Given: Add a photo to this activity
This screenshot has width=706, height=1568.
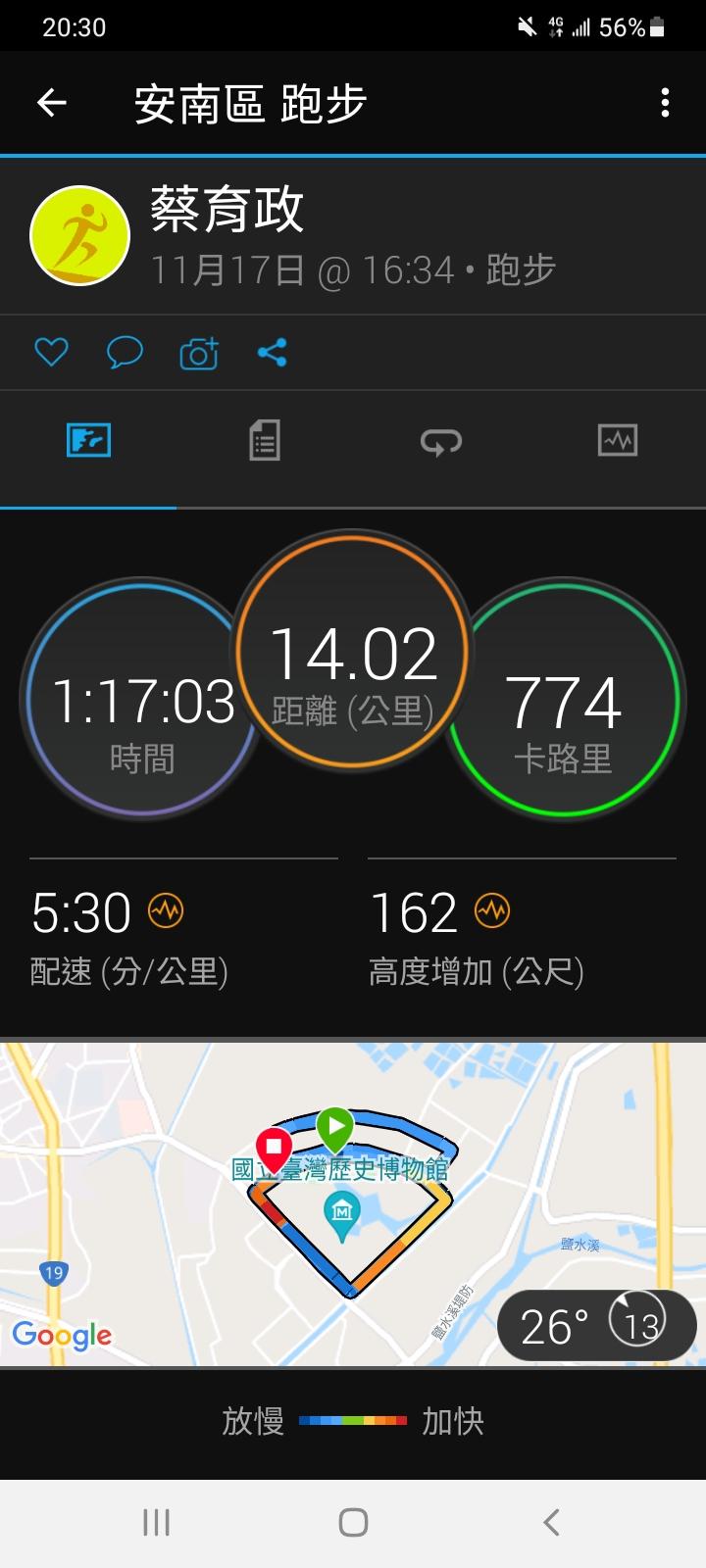Looking at the screenshot, I should click(198, 353).
